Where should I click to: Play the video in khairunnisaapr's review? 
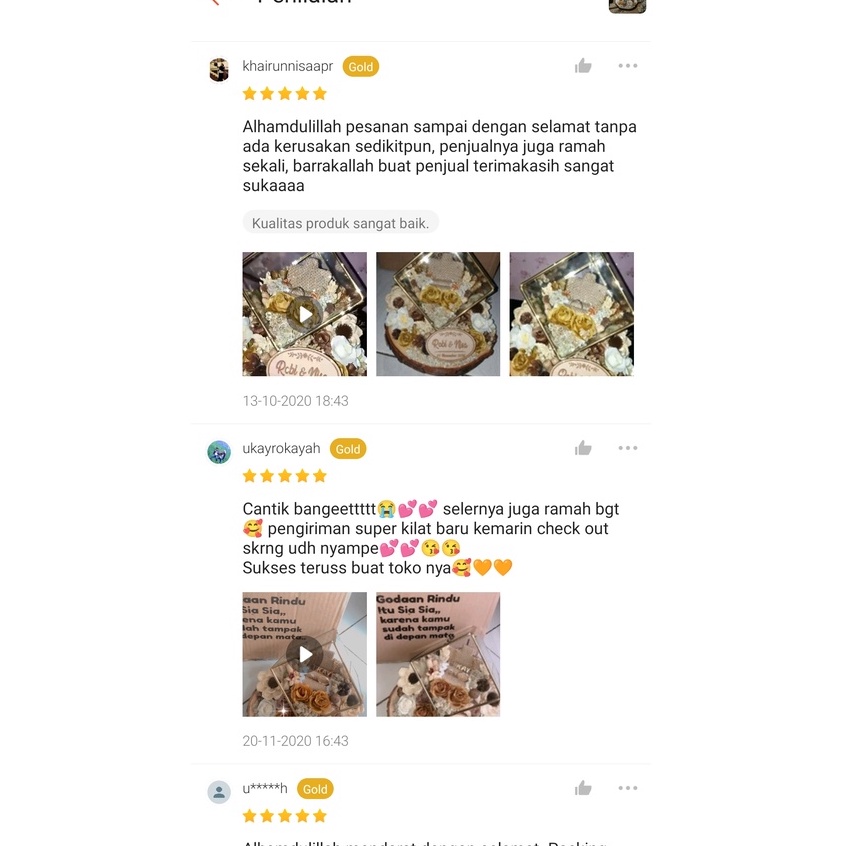(304, 314)
